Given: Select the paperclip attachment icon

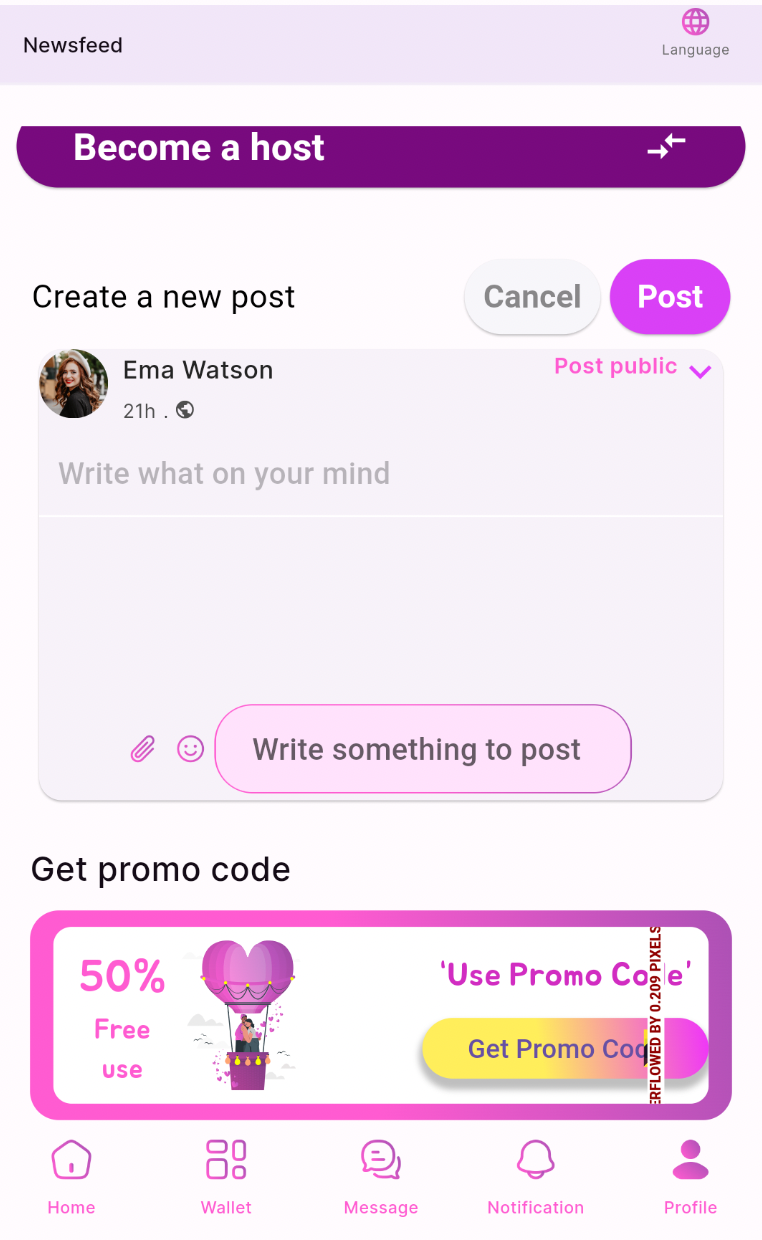Looking at the screenshot, I should coord(142,748).
